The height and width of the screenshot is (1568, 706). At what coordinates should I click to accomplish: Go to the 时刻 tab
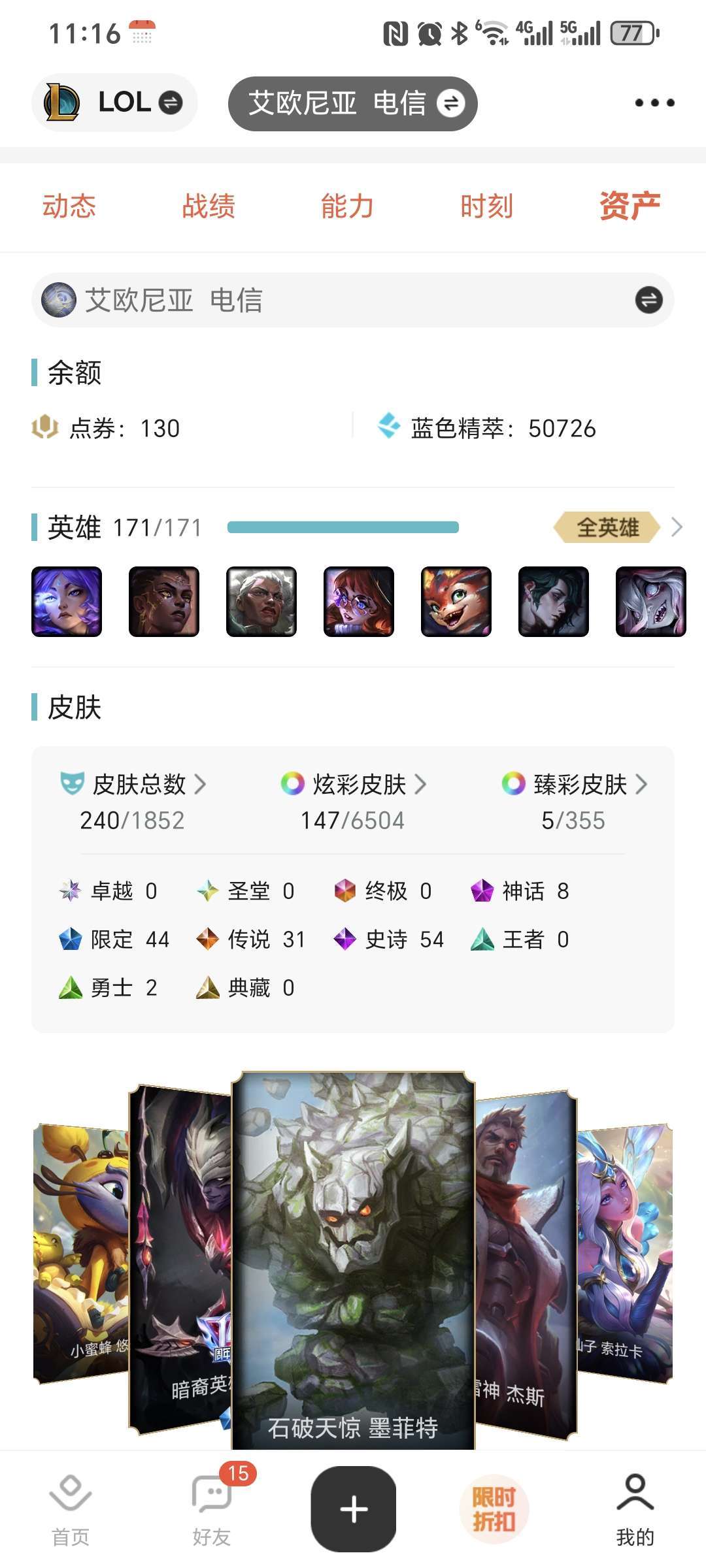coord(486,206)
